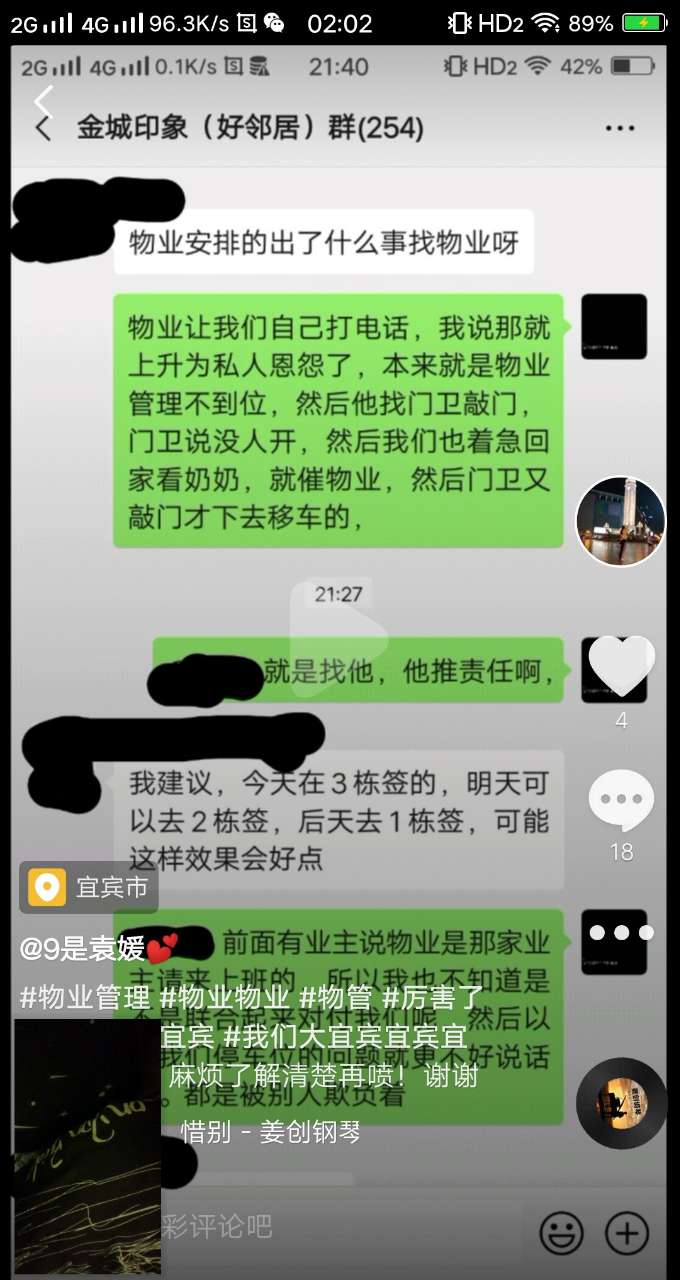This screenshot has width=680, height=1280.
Task: Open the music track 惜别 - 姜创钢琴
Action: (x=270, y=1131)
